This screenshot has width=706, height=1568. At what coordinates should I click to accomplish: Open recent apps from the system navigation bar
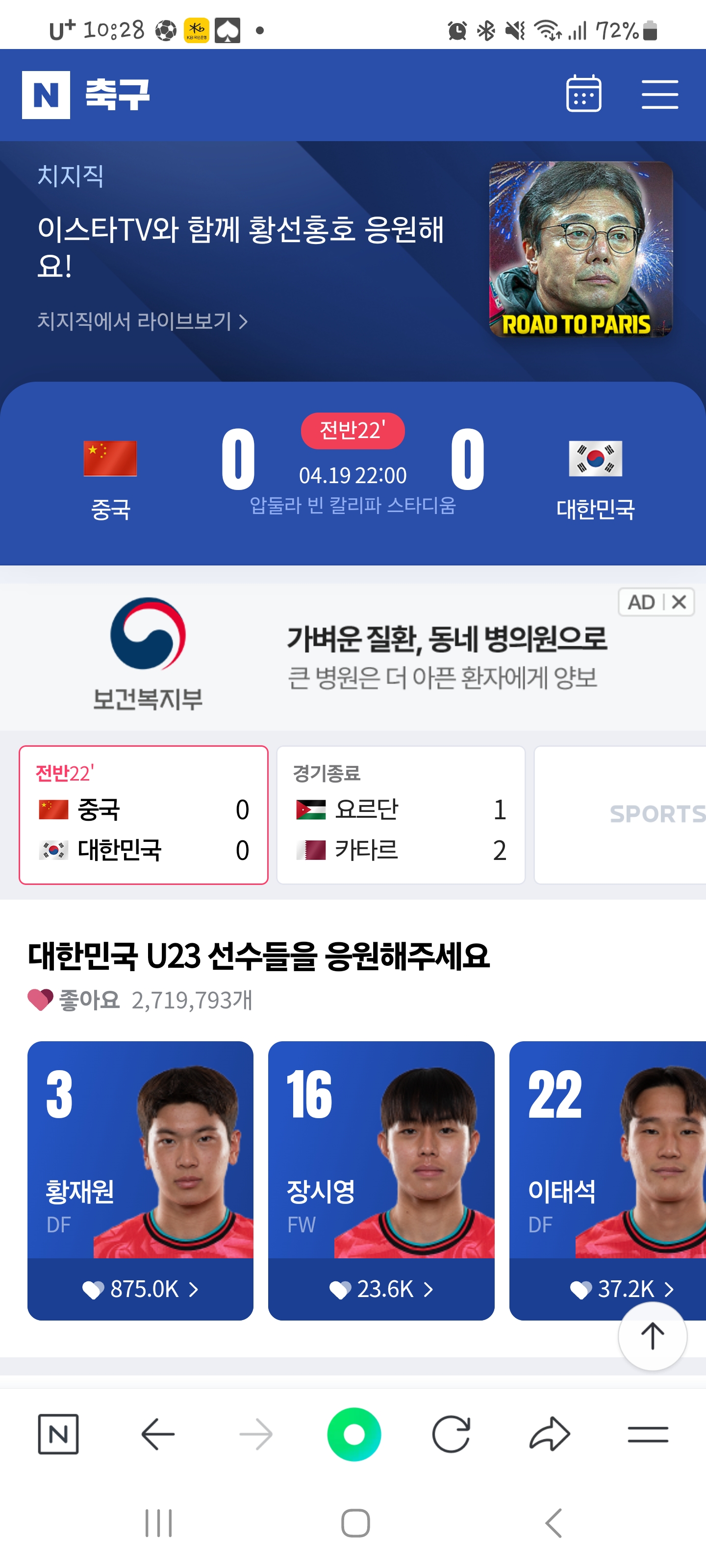158,1523
